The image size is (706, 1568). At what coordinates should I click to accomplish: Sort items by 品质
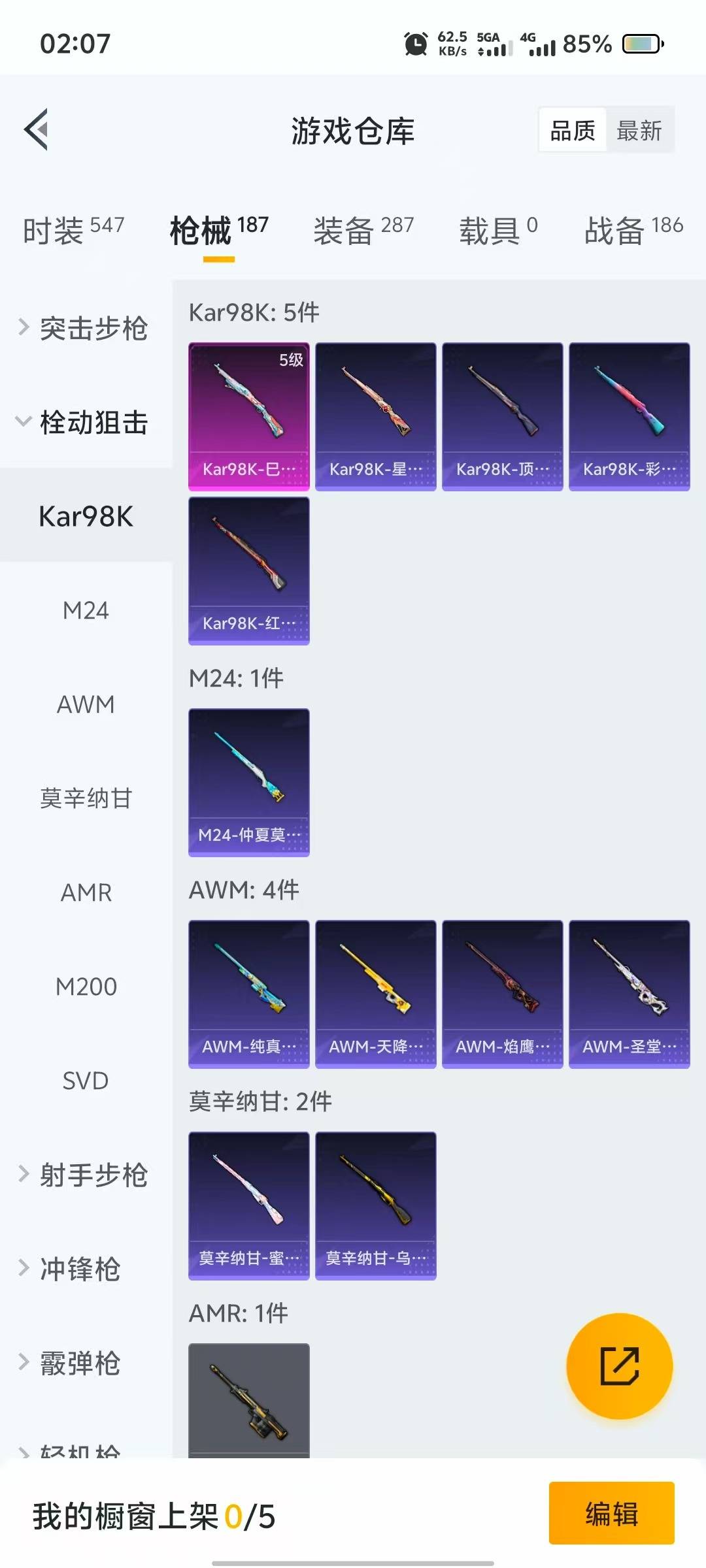click(x=573, y=131)
